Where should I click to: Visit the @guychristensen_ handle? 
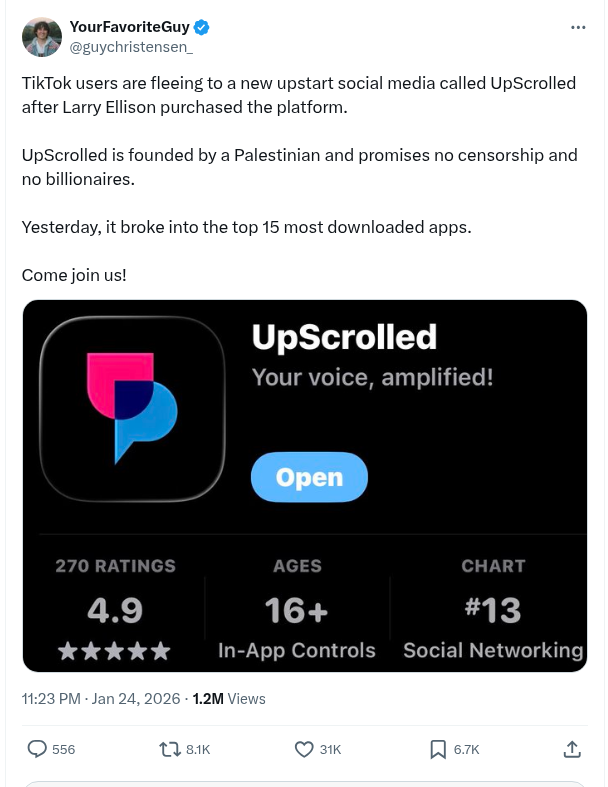(x=131, y=46)
